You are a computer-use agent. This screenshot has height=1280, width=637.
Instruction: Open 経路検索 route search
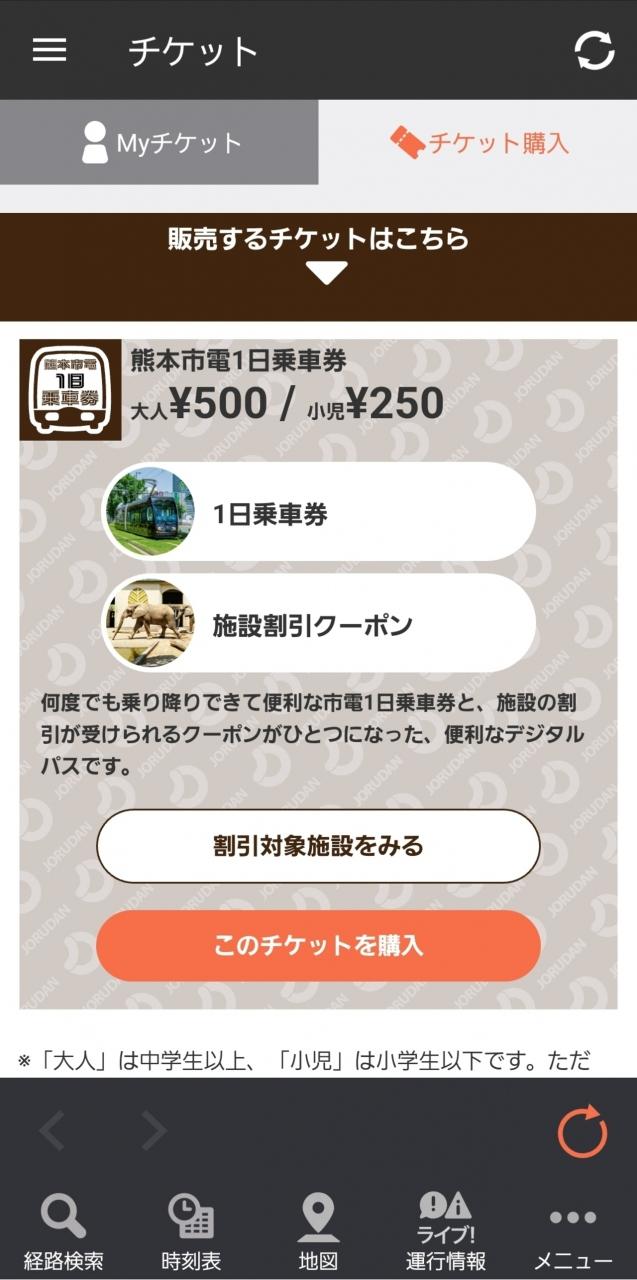pyautogui.click(x=63, y=1232)
